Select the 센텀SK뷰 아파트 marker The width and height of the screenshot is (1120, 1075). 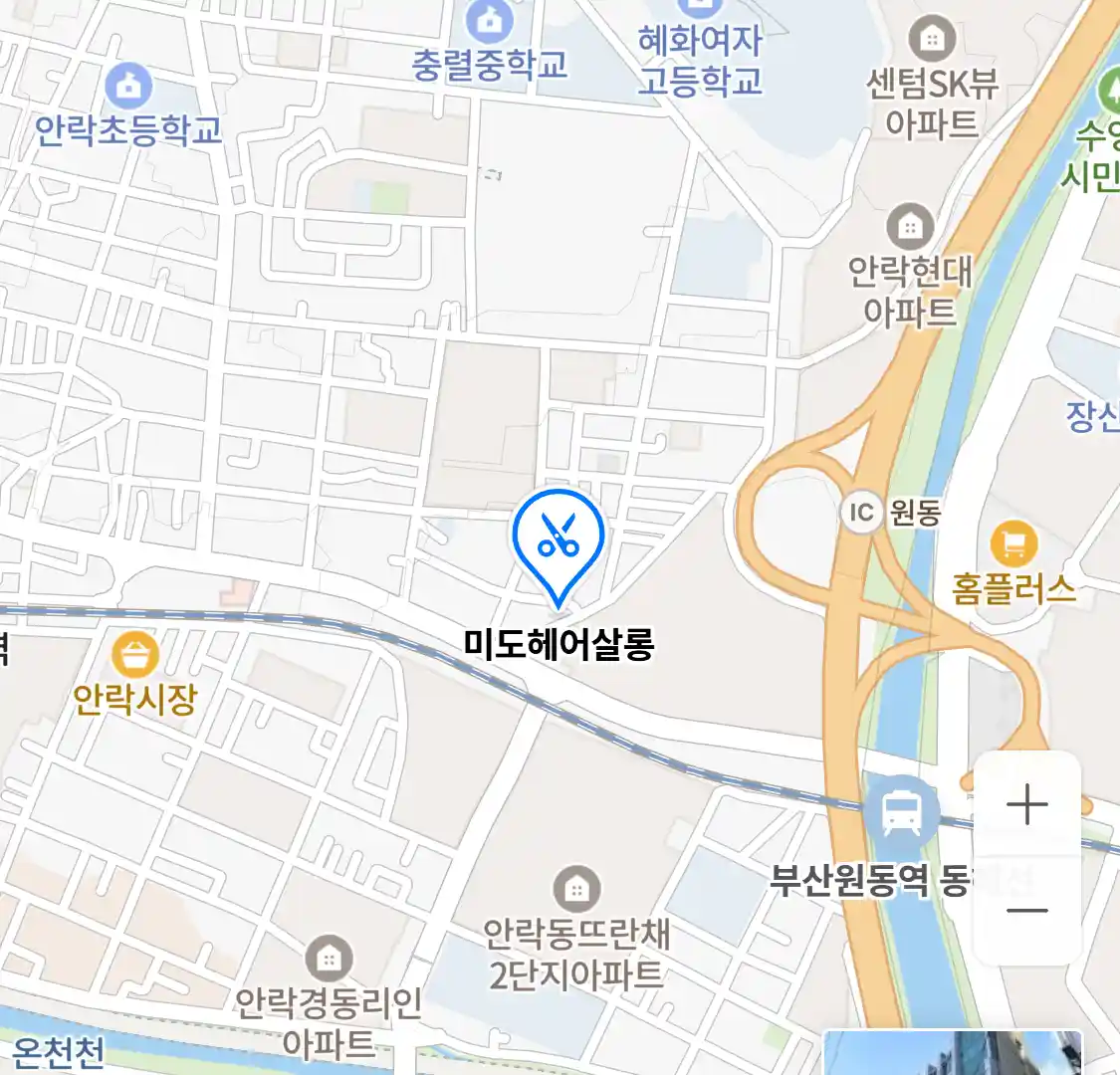(932, 41)
